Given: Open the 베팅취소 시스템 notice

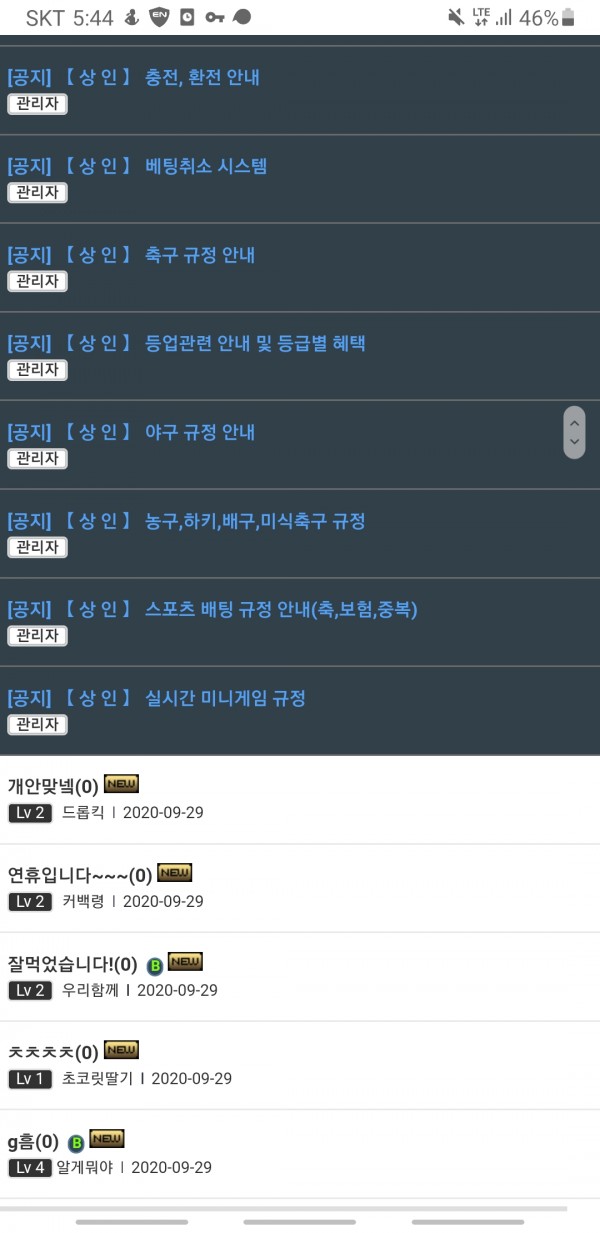Looking at the screenshot, I should click(205, 166).
